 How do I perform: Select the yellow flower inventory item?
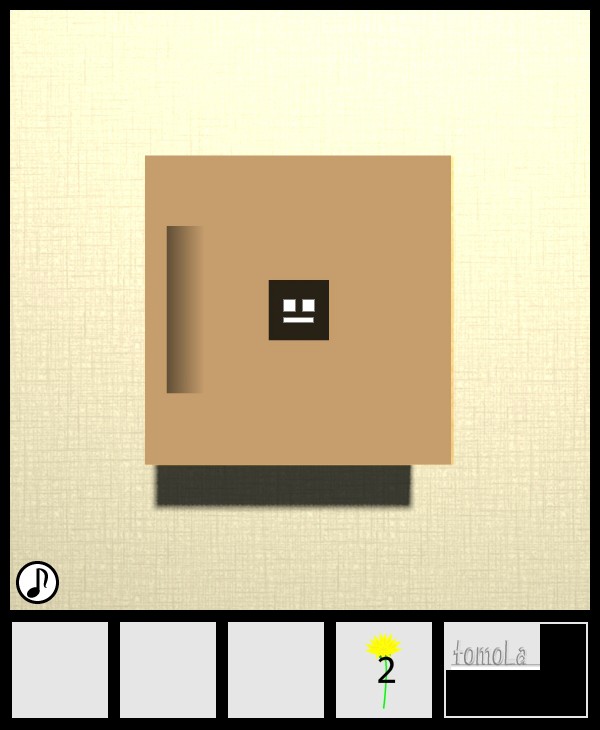[384, 669]
